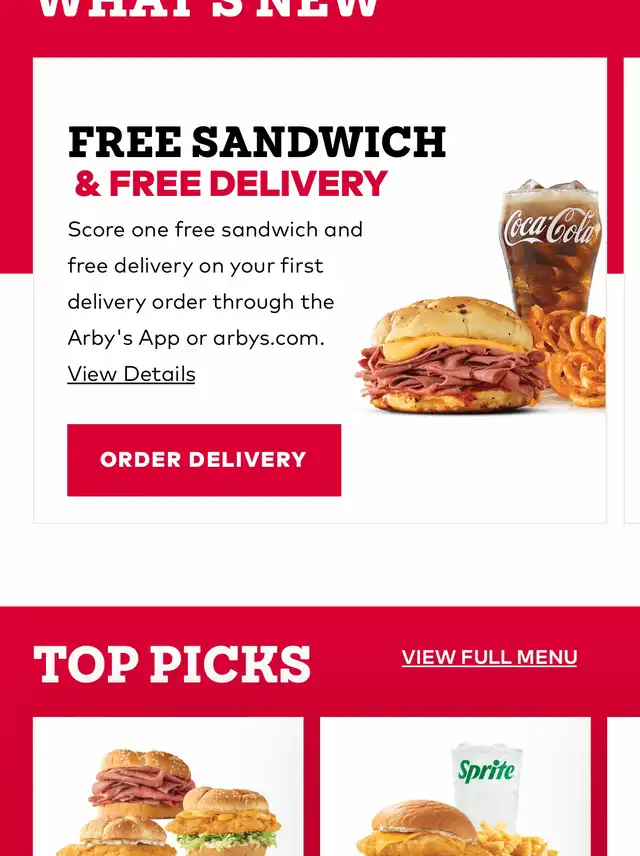Open View Details for the free sandwich offer

(131, 374)
